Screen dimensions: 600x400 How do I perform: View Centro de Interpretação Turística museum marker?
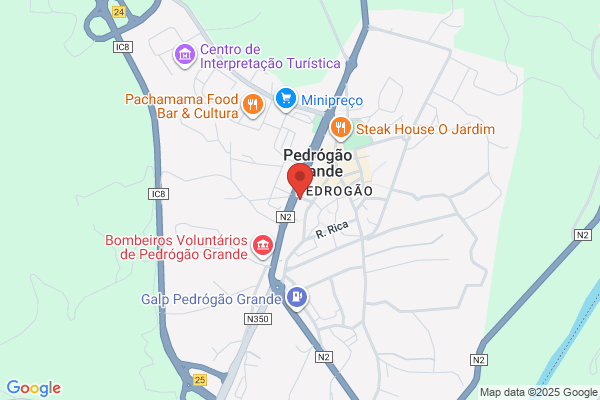click(185, 56)
